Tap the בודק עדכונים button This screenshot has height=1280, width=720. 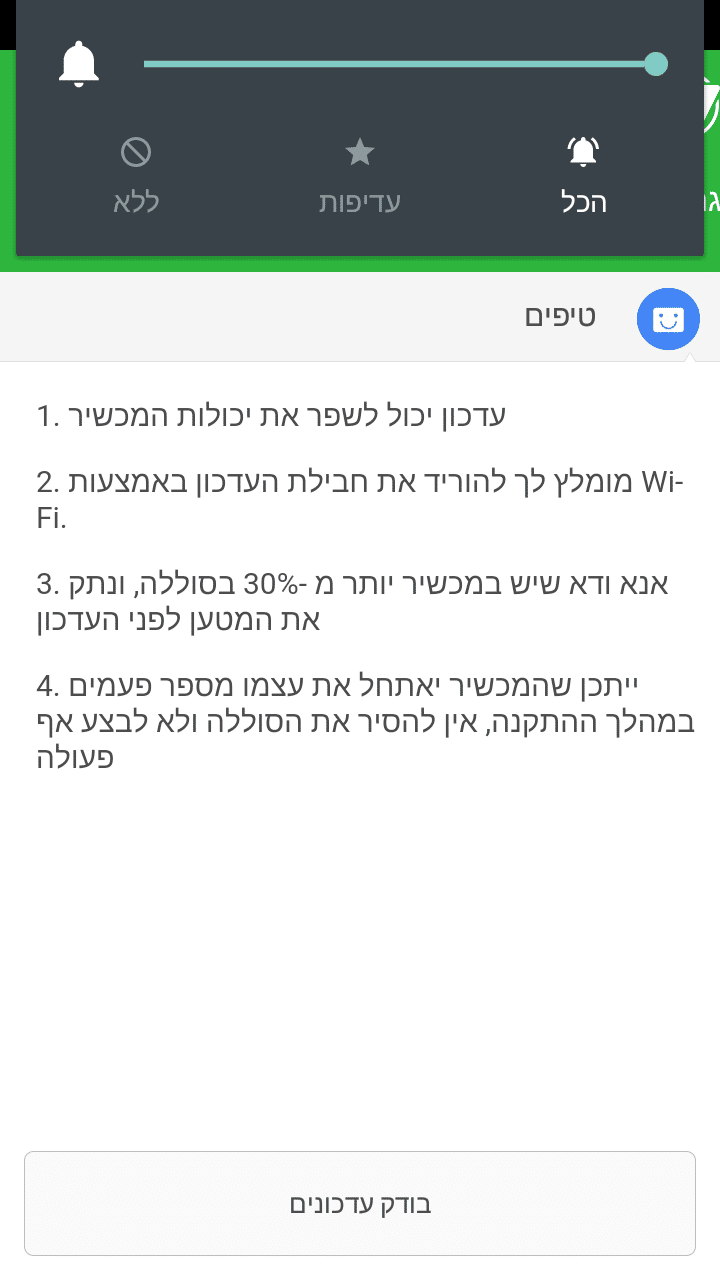pyautogui.click(x=360, y=1203)
